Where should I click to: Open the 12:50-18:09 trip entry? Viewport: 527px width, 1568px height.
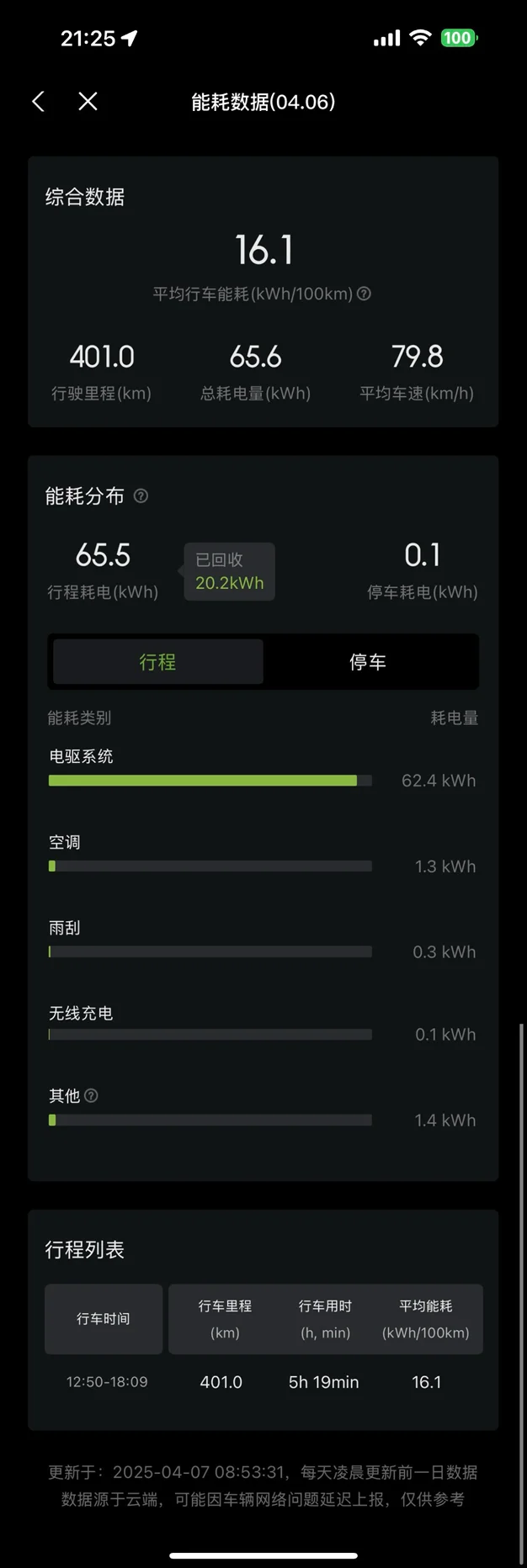[x=263, y=1382]
